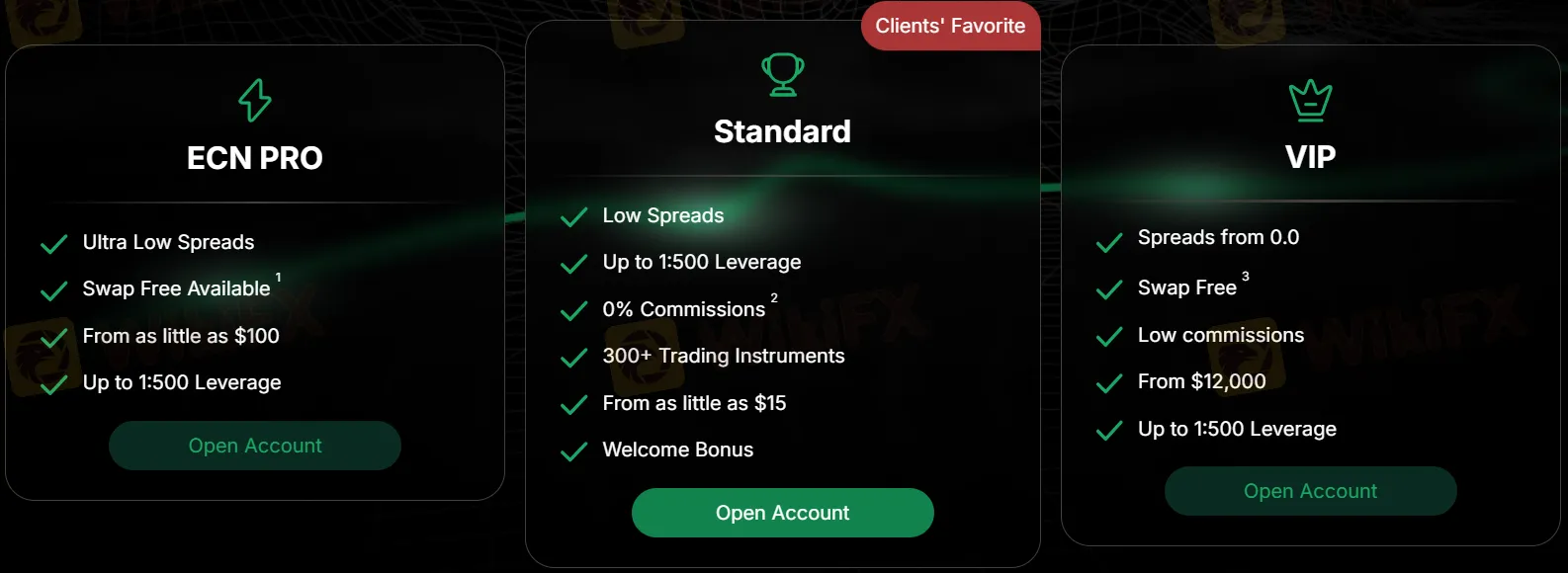Open an ECN PRO account

click(255, 446)
